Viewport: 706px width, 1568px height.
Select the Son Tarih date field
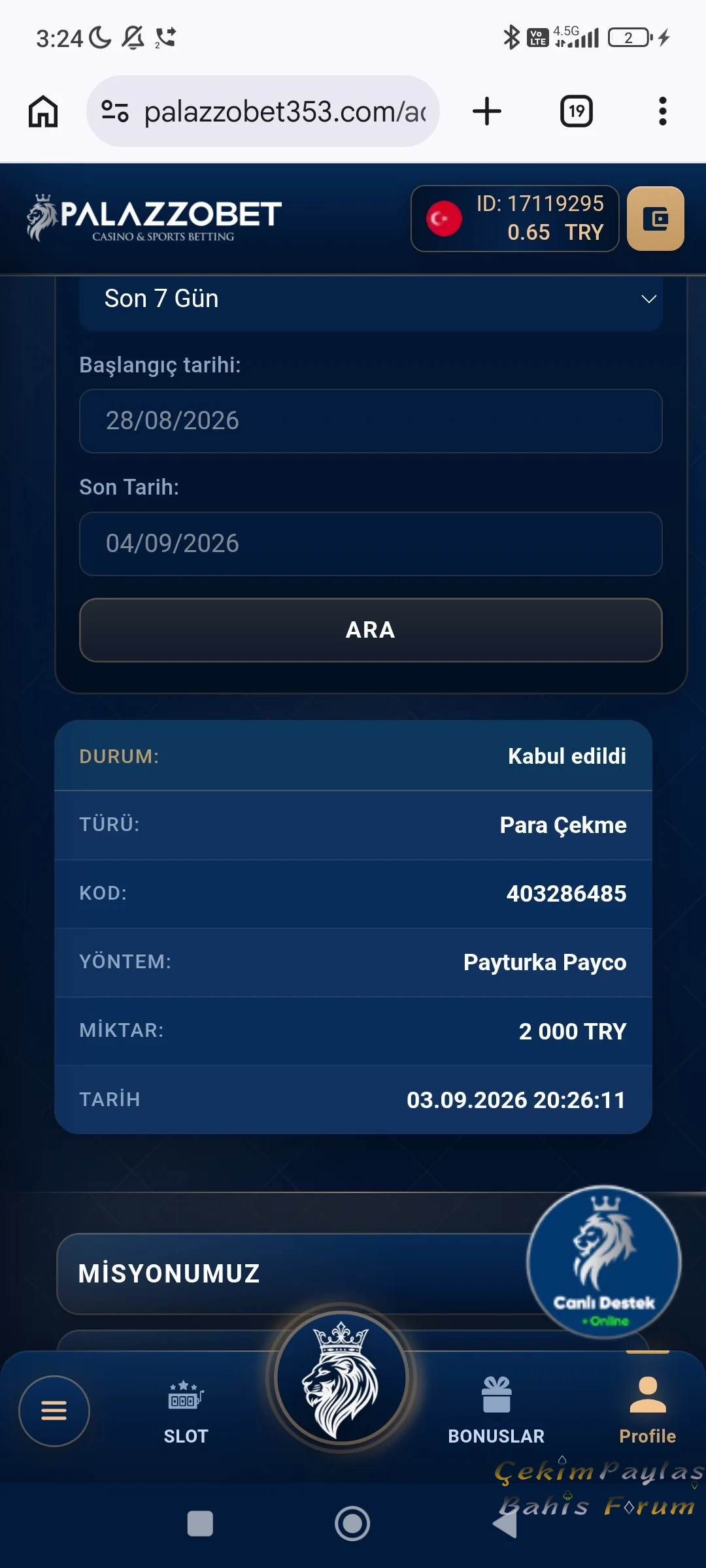[371, 544]
